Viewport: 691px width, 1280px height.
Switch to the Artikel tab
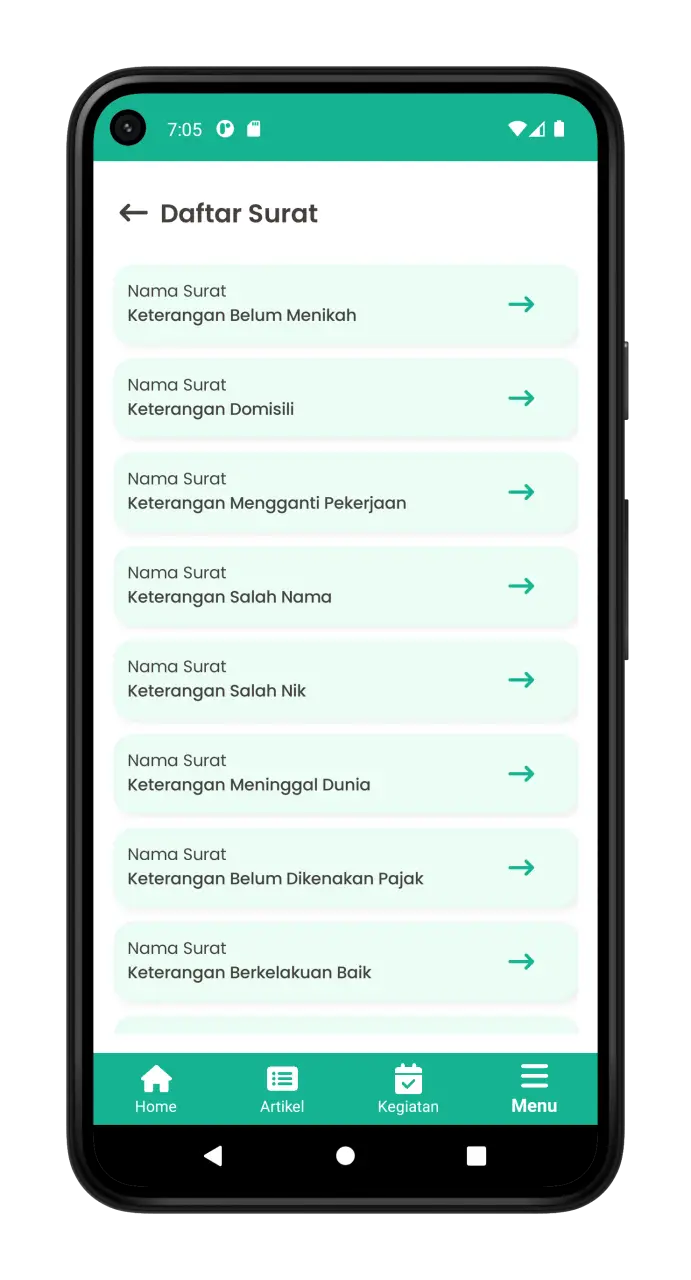click(282, 1089)
